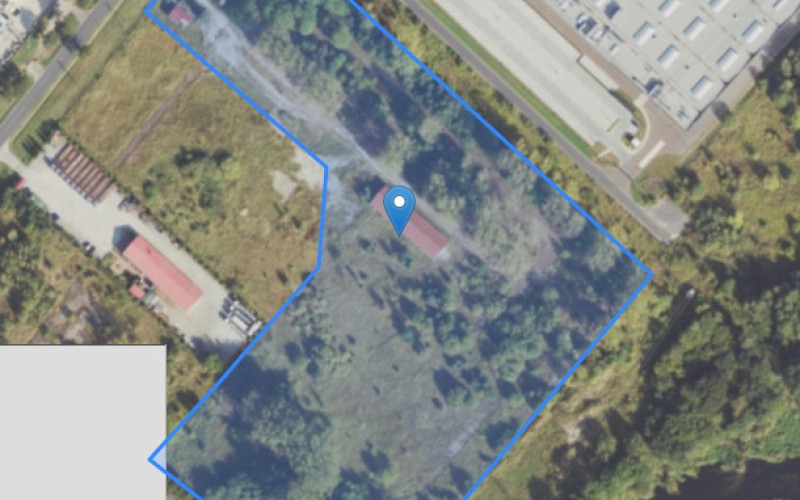Tap the blue location pin marker
The image size is (800, 500).
coord(400,207)
